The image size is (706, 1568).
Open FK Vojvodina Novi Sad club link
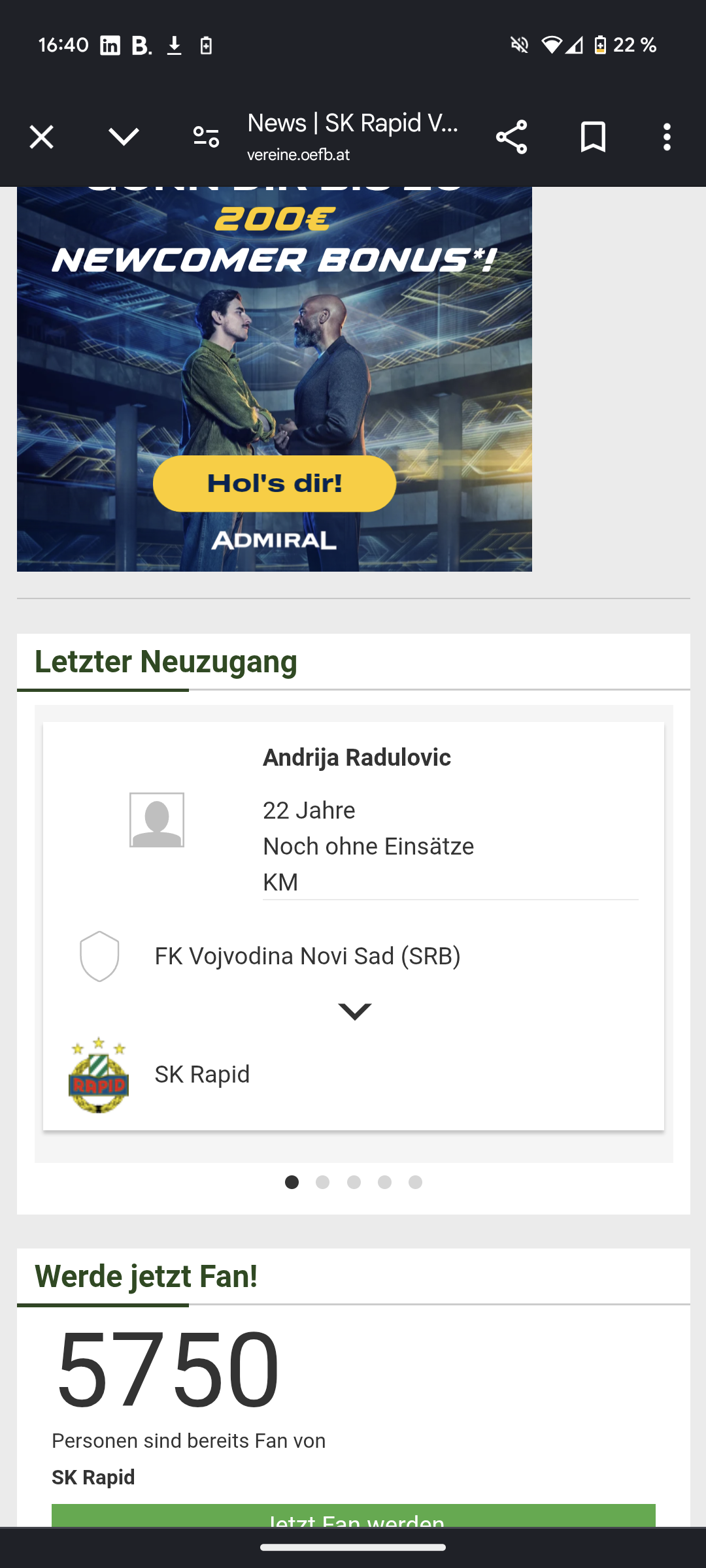307,956
